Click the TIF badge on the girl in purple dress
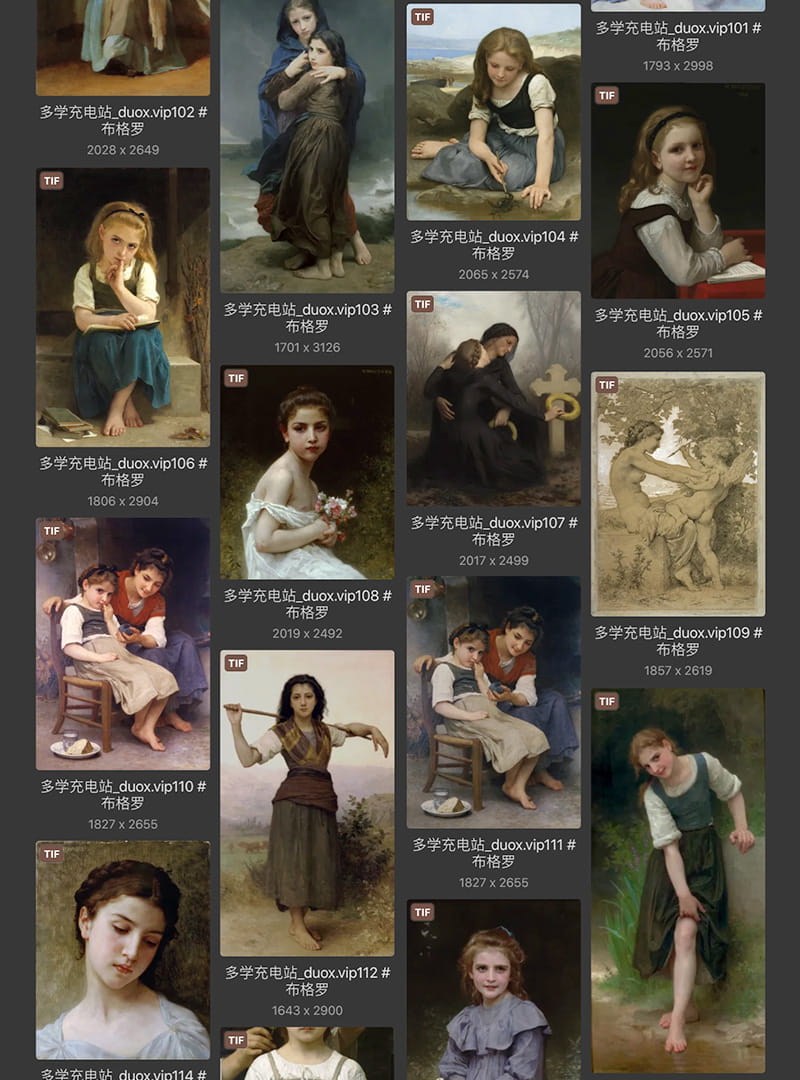This screenshot has height=1080, width=800. [421, 912]
